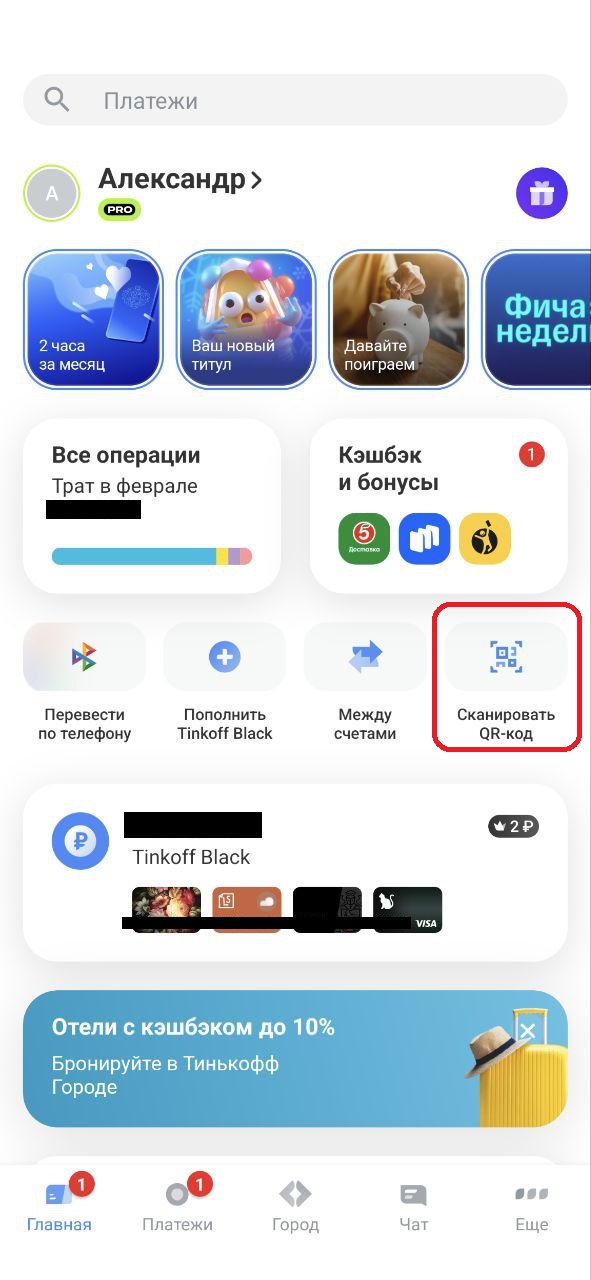
Task: Tap "Пополнить Tinkoff Black"
Action: (x=225, y=684)
